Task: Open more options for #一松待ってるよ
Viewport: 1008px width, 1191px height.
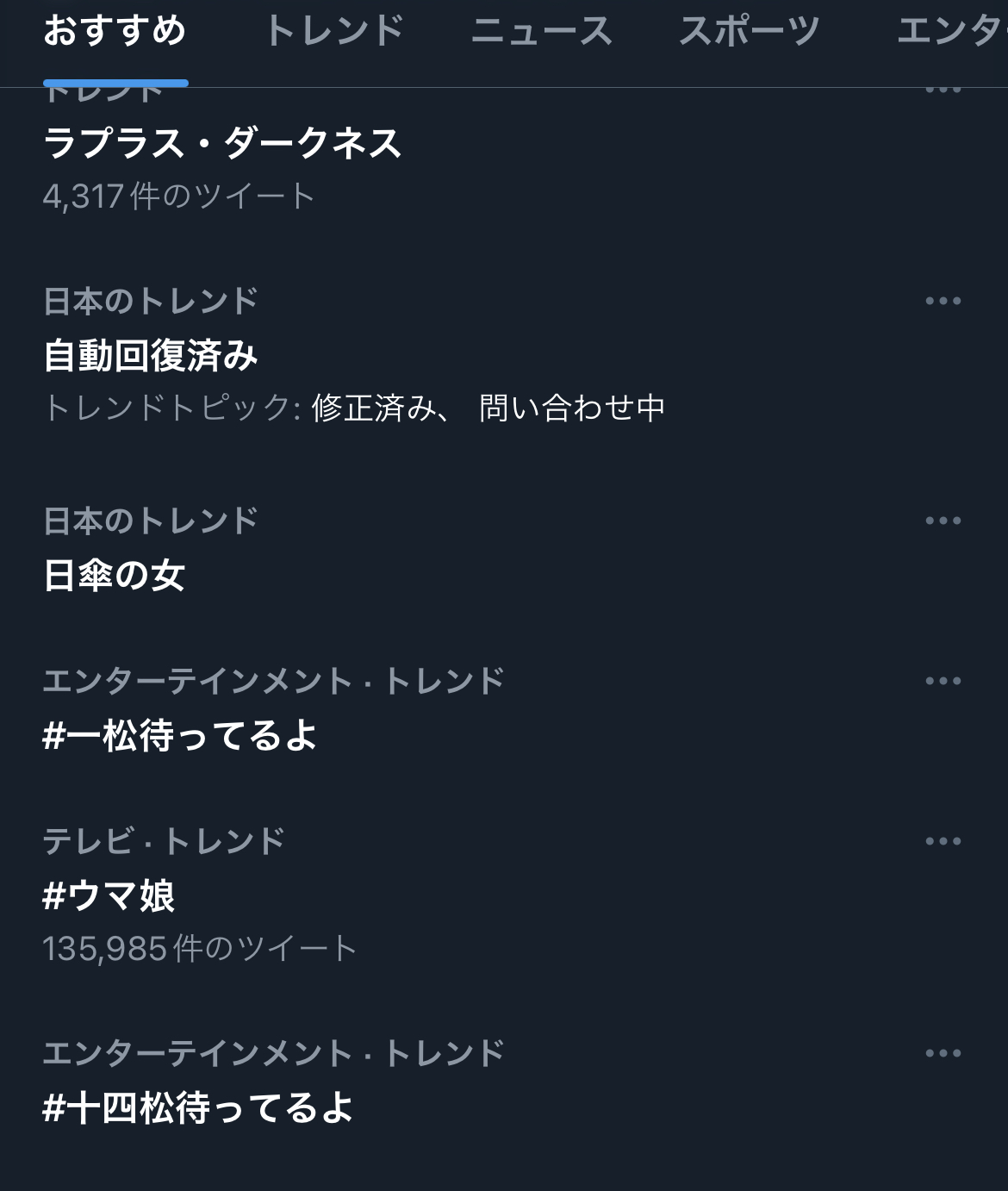Action: click(x=943, y=681)
